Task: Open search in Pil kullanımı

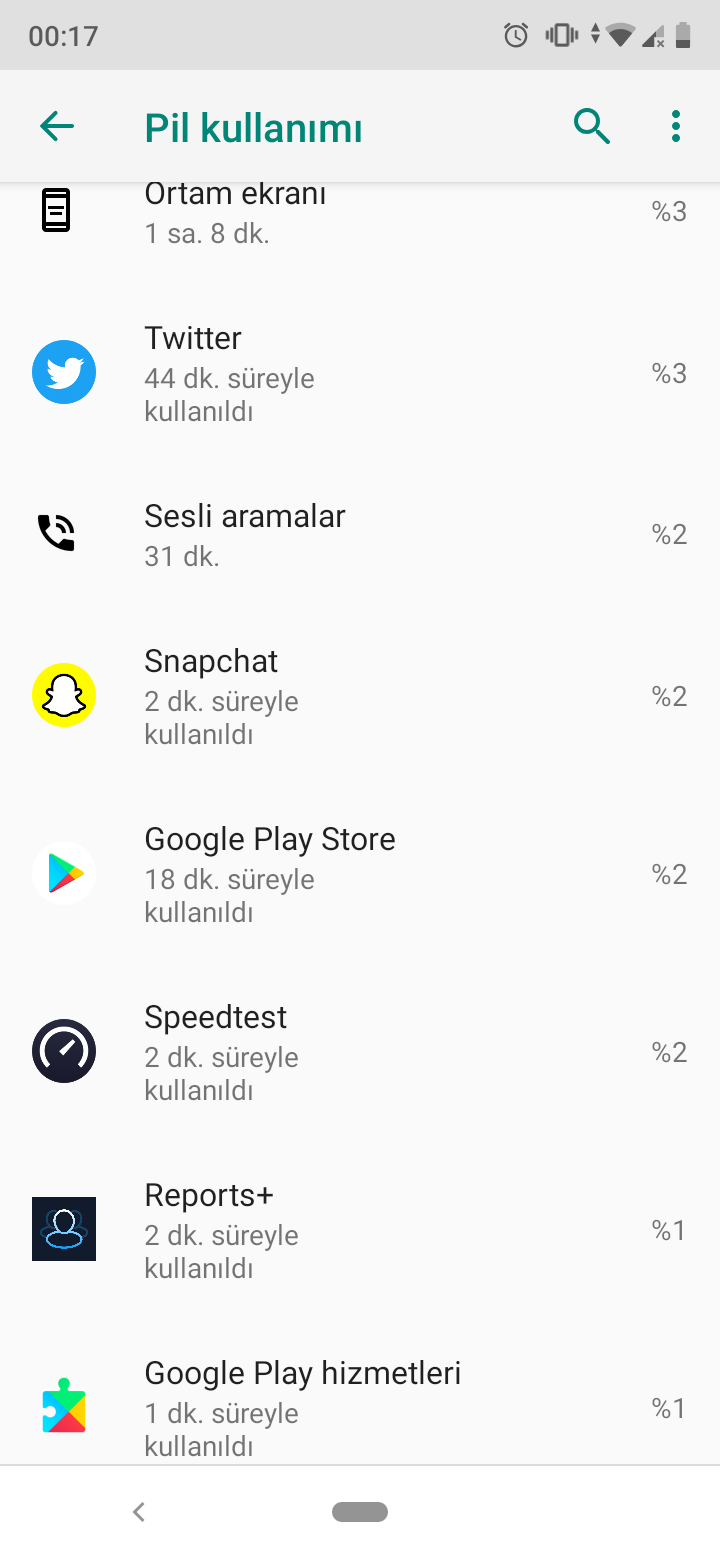Action: (x=592, y=127)
